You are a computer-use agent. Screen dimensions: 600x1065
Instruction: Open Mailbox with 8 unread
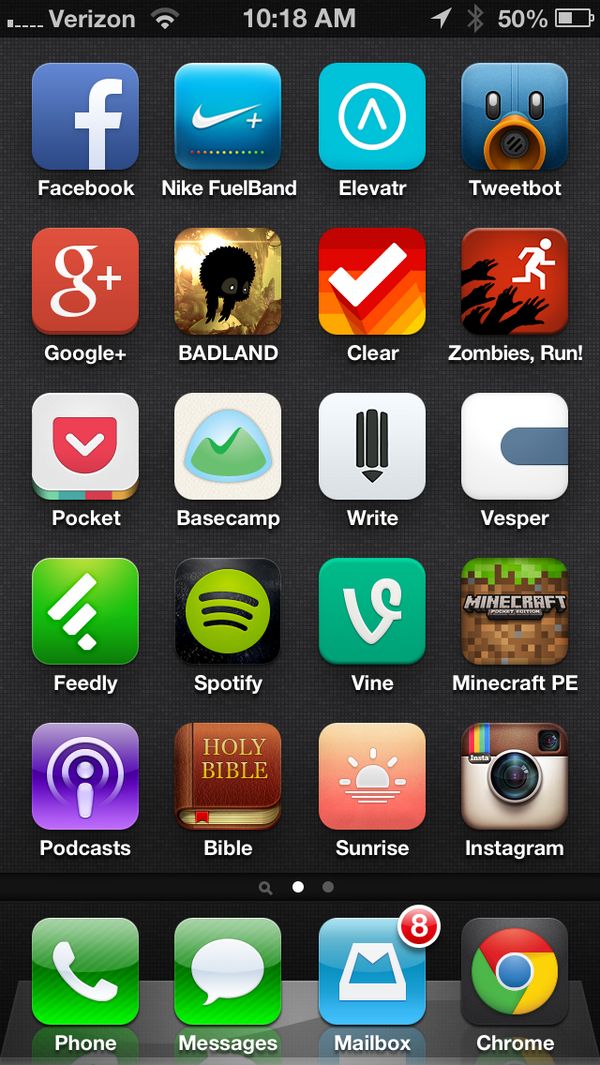point(372,971)
